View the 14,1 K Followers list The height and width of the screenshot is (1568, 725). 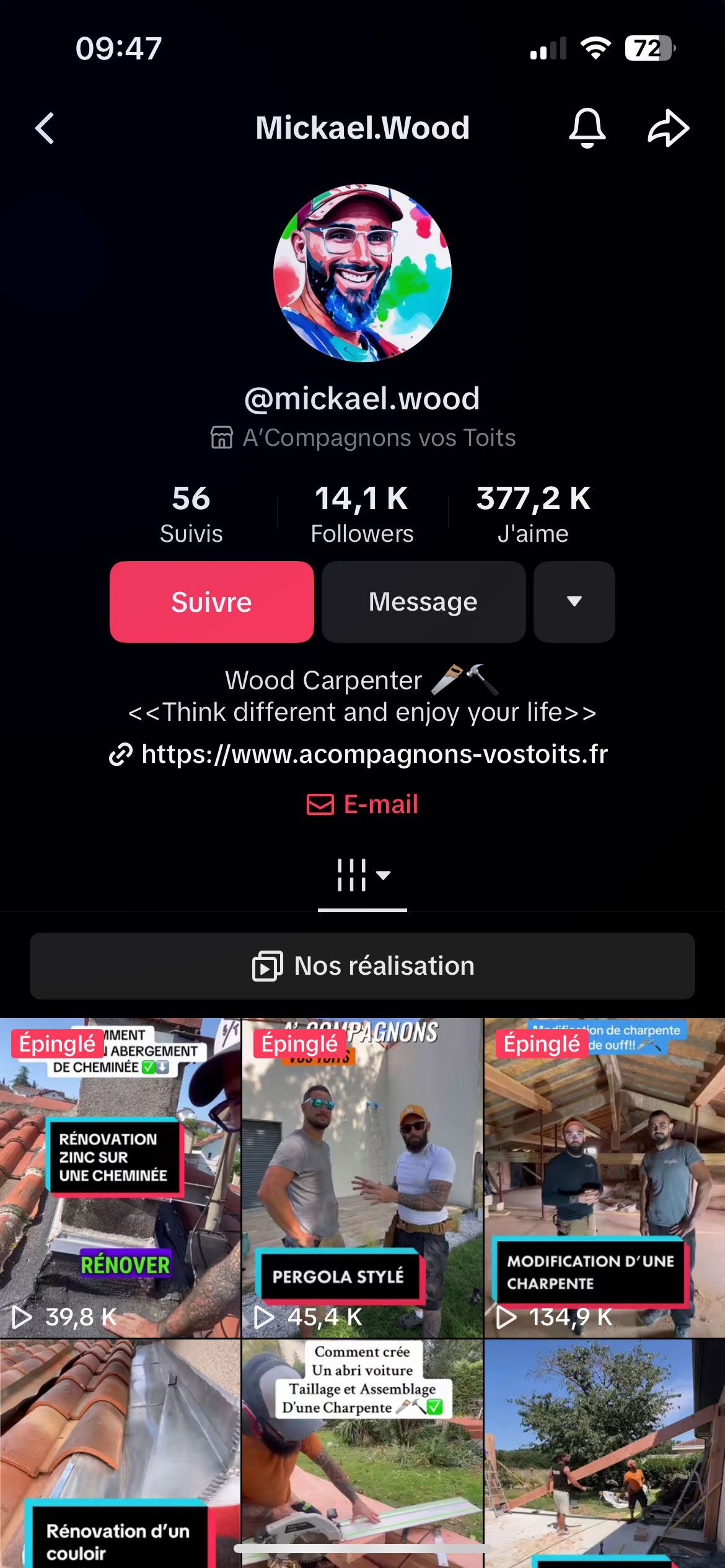(x=362, y=514)
